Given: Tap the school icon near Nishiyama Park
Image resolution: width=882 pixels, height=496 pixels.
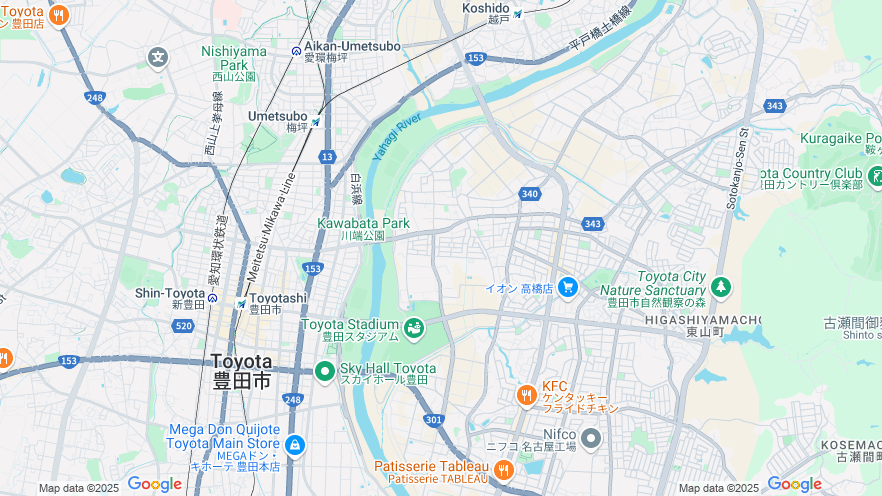Looking at the screenshot, I should (x=157, y=57).
